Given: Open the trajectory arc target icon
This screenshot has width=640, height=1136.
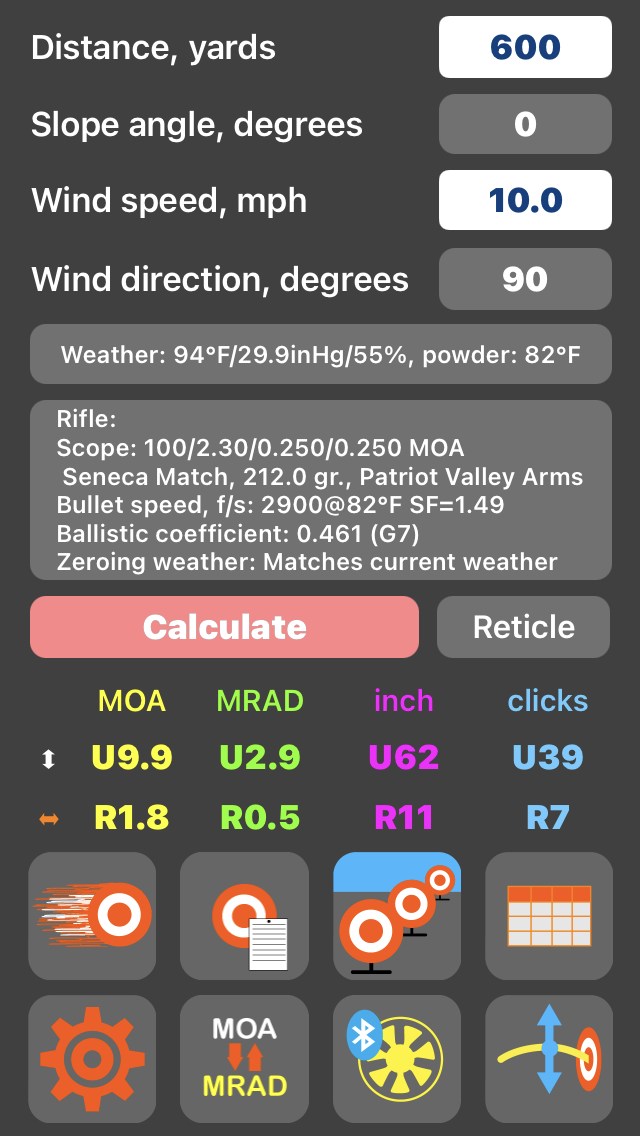Looking at the screenshot, I should tap(549, 1059).
